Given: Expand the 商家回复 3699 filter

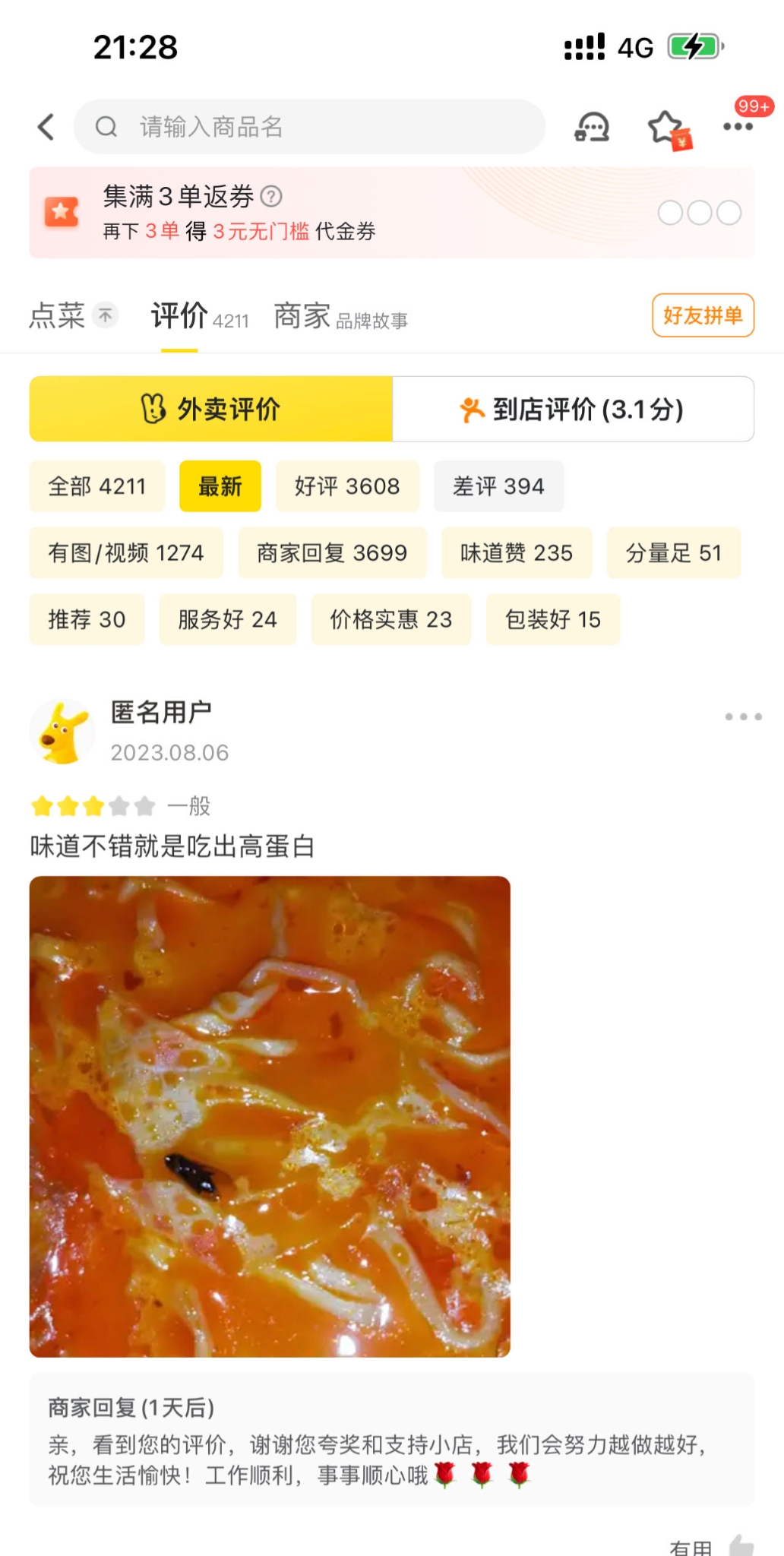Looking at the screenshot, I should coord(332,553).
